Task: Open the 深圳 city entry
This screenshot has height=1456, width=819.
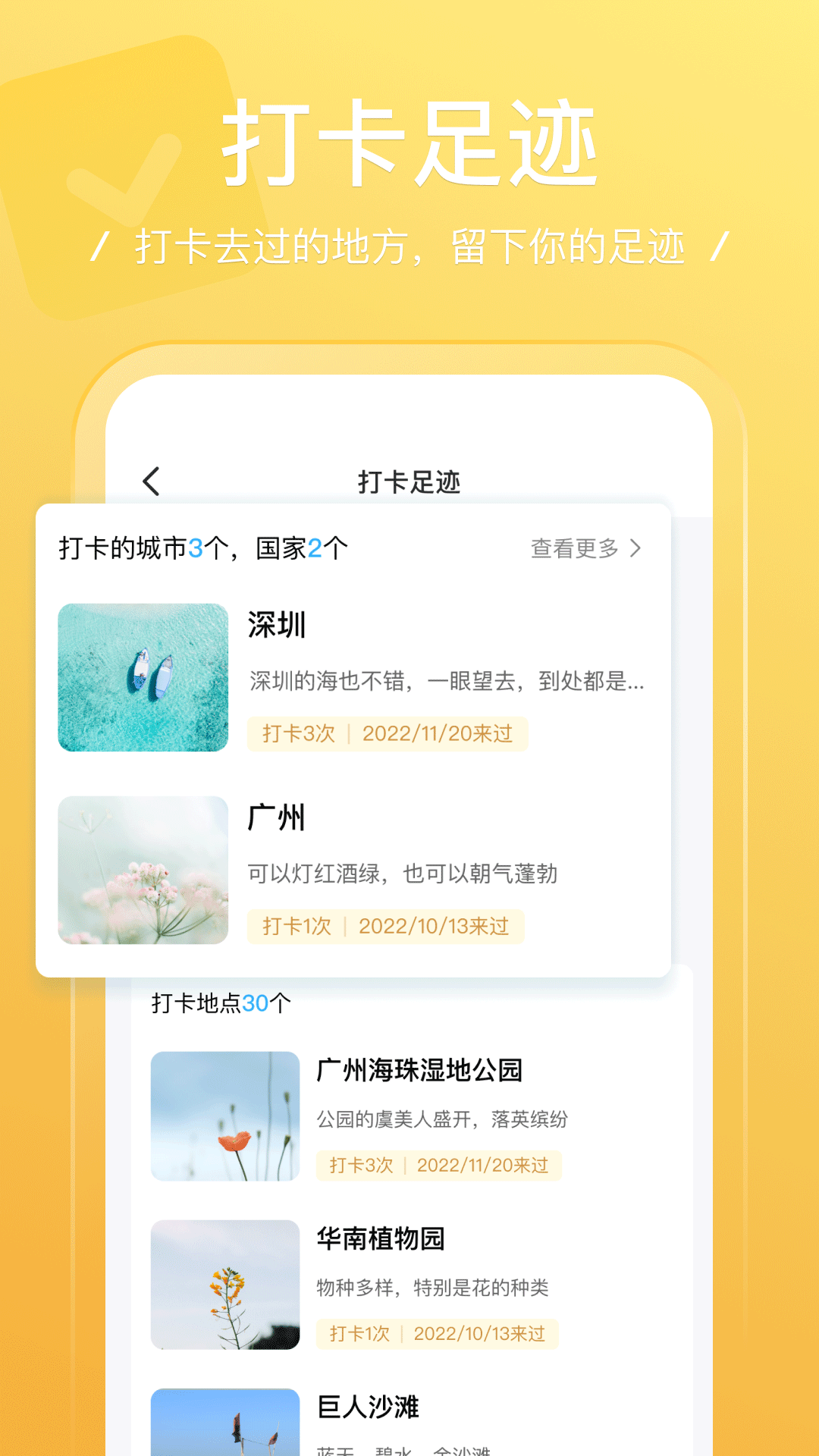Action: tap(276, 627)
